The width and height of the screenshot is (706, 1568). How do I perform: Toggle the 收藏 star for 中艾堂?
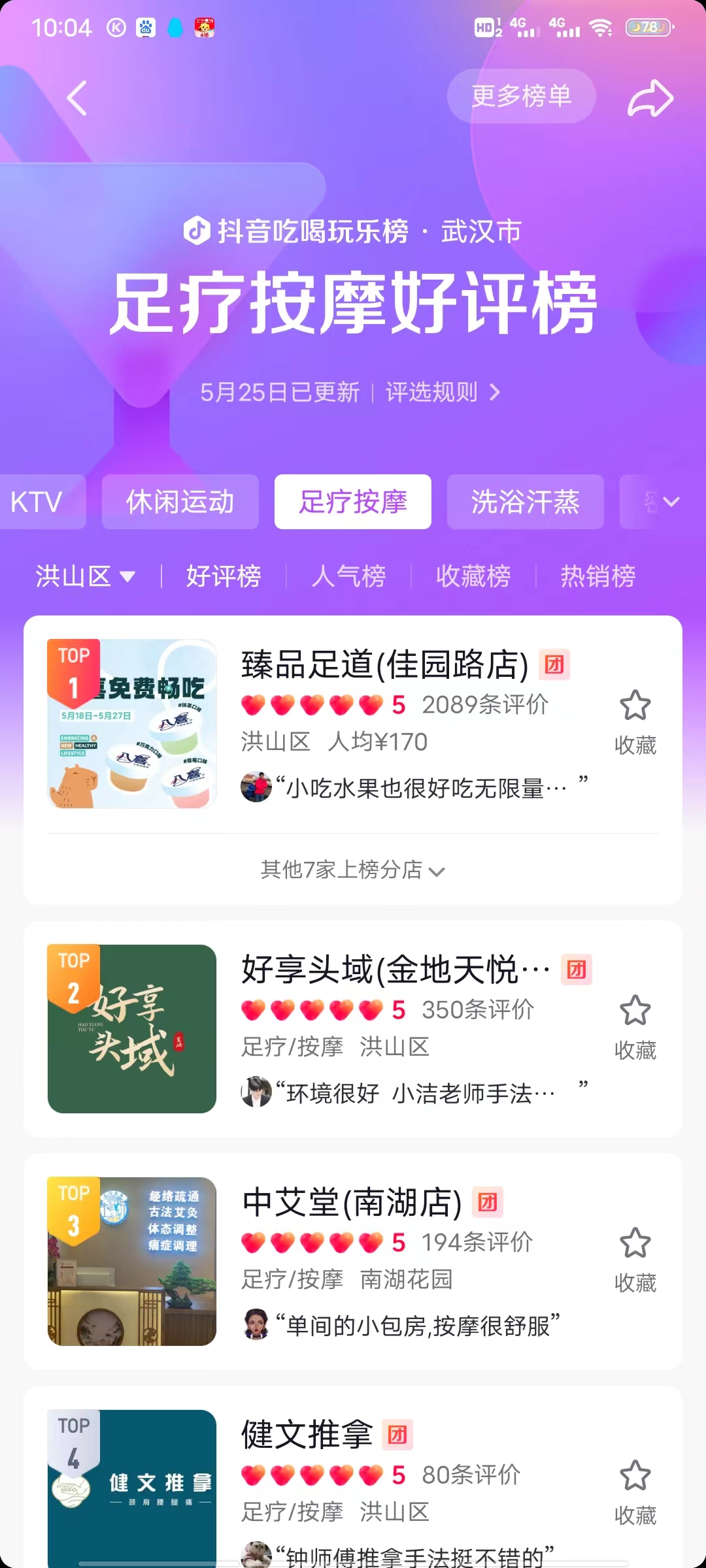[x=636, y=1241]
